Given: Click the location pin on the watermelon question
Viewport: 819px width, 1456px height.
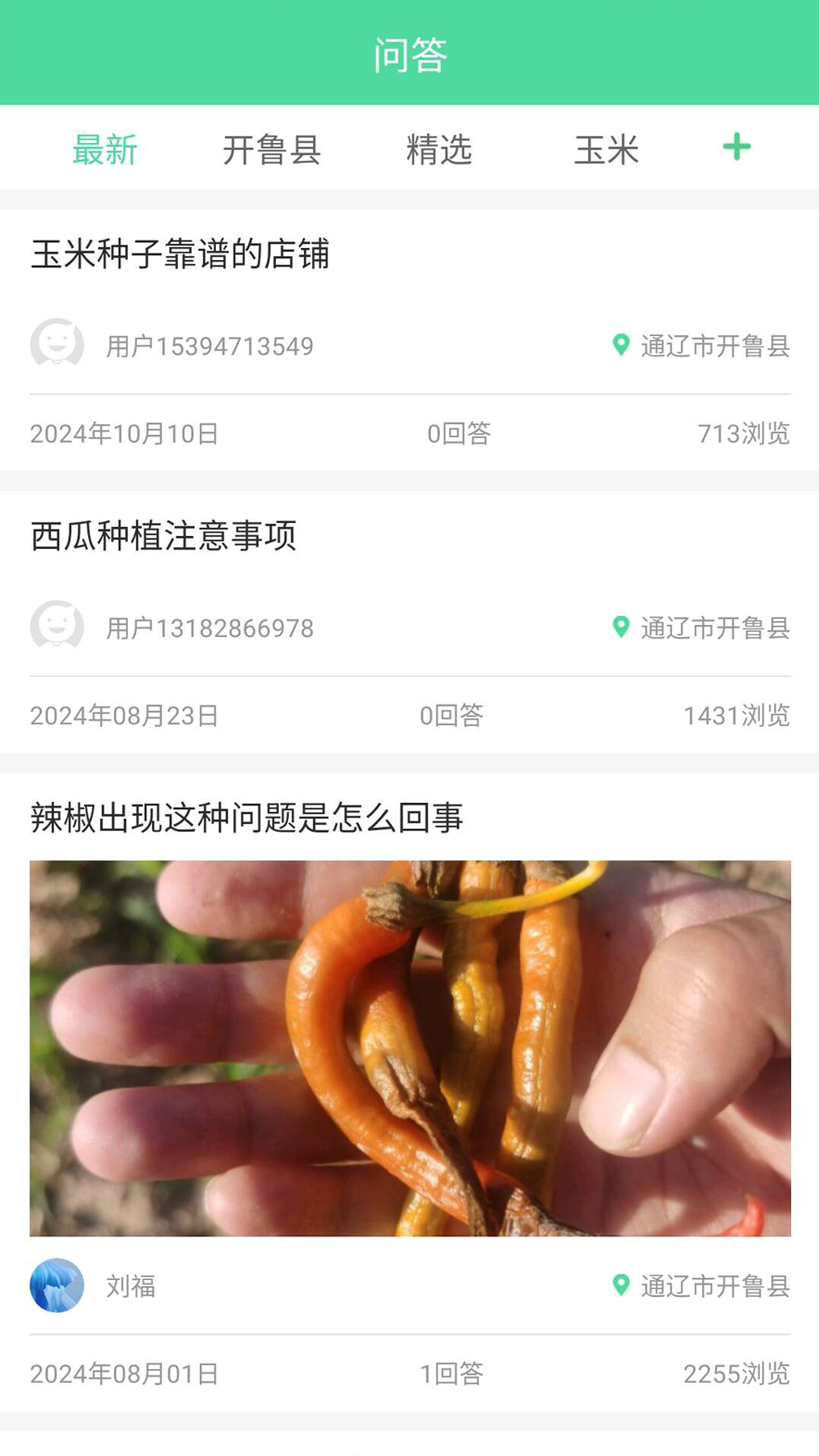Looking at the screenshot, I should click(x=622, y=628).
